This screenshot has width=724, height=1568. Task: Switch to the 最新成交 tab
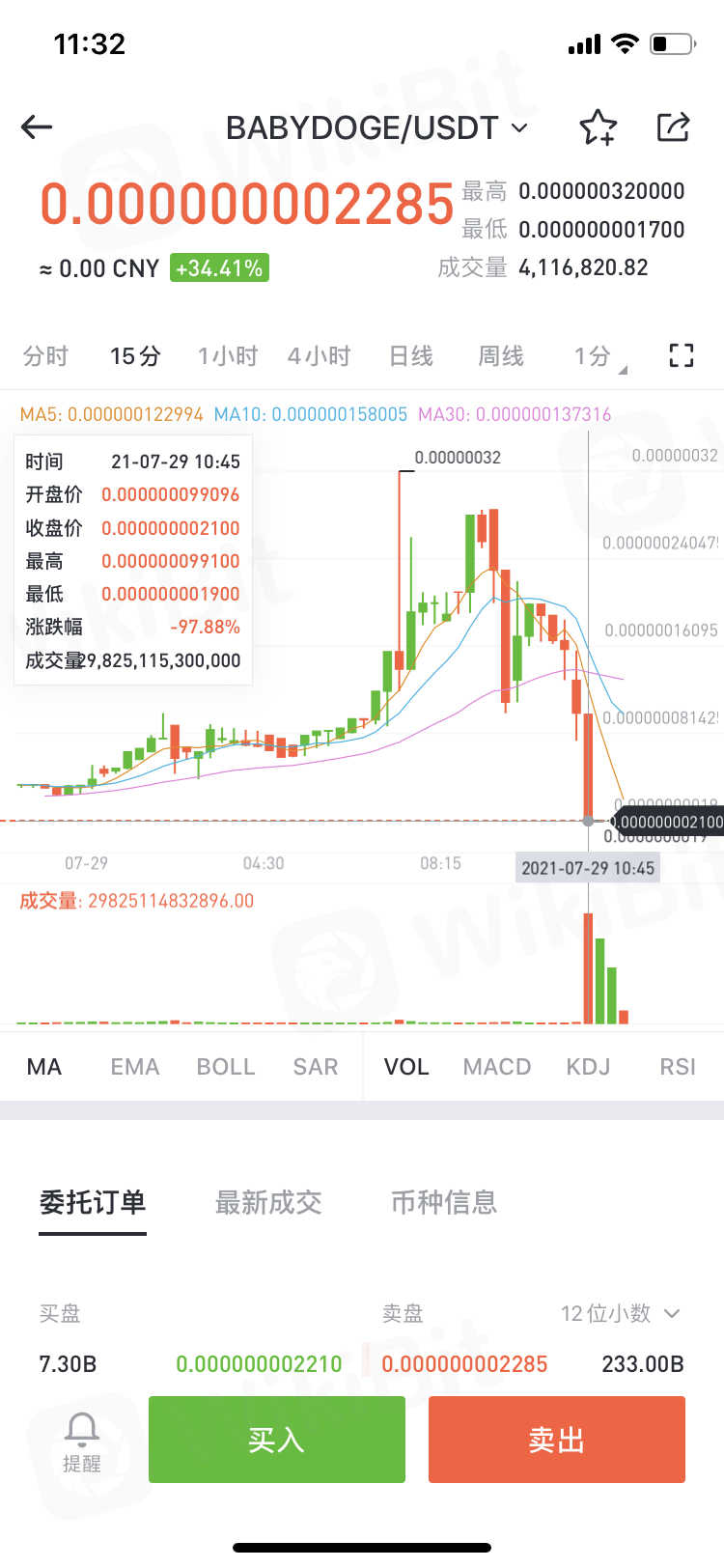(x=267, y=1203)
